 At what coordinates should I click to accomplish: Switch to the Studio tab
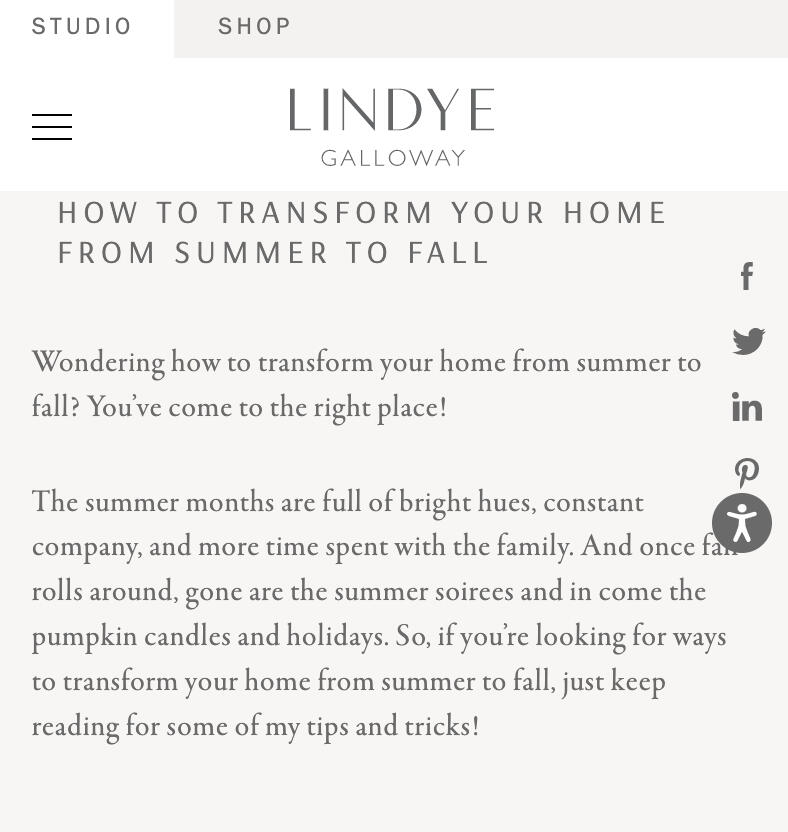82,27
